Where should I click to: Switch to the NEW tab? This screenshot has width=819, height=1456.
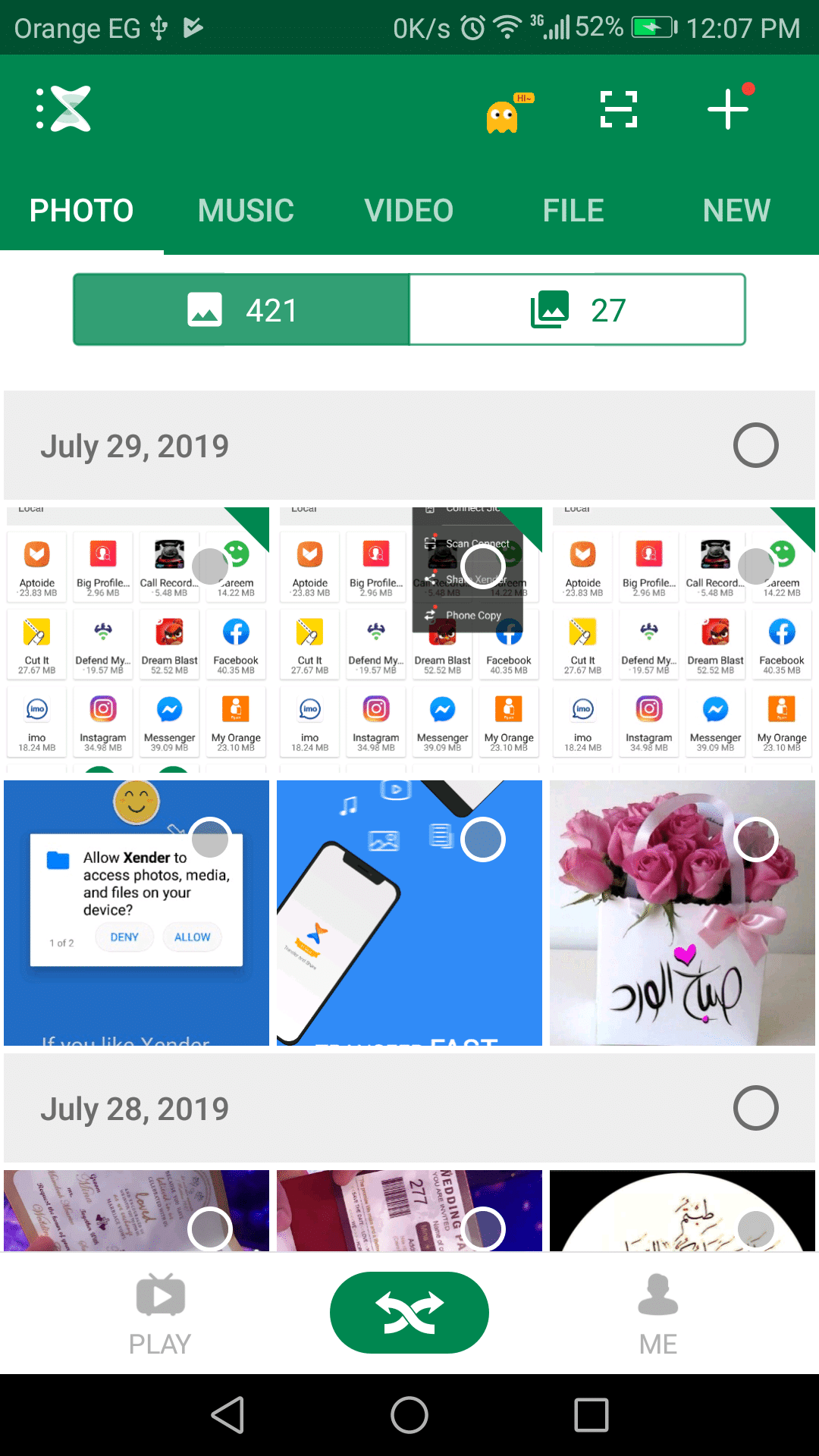click(736, 210)
